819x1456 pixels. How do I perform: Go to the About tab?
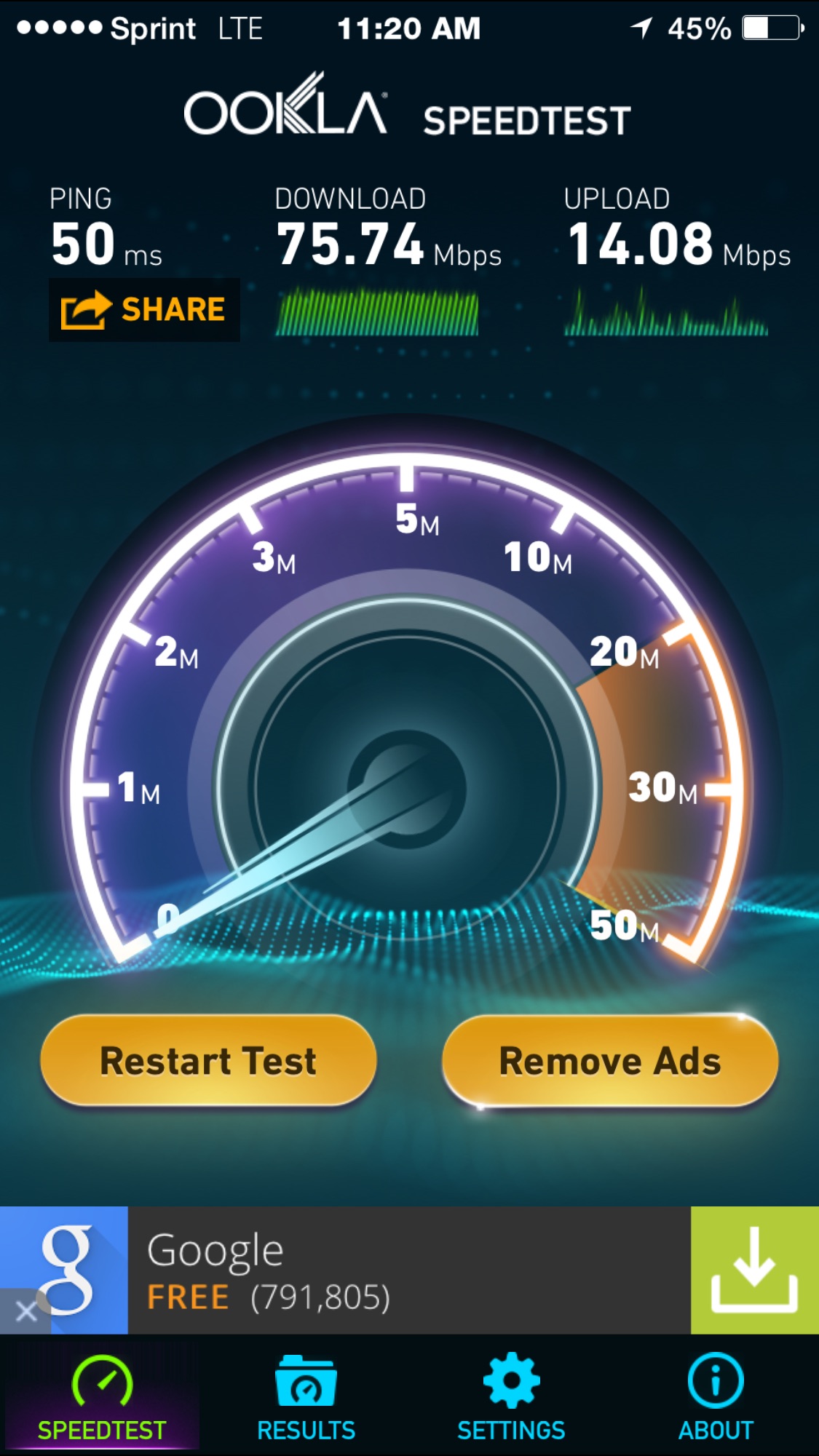pos(716,1397)
